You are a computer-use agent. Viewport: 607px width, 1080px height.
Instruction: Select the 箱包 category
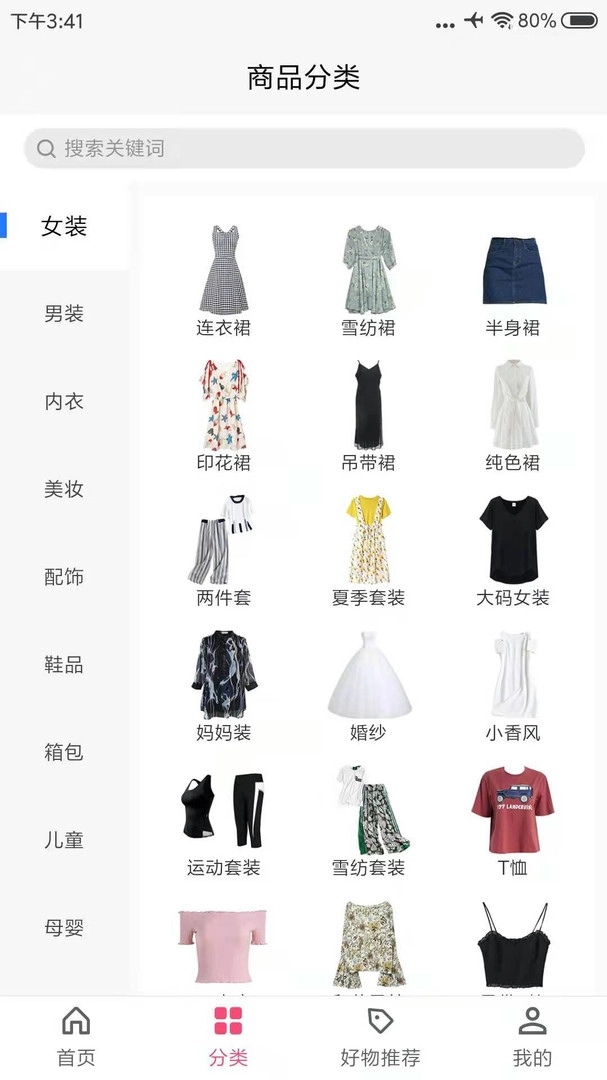[x=64, y=752]
